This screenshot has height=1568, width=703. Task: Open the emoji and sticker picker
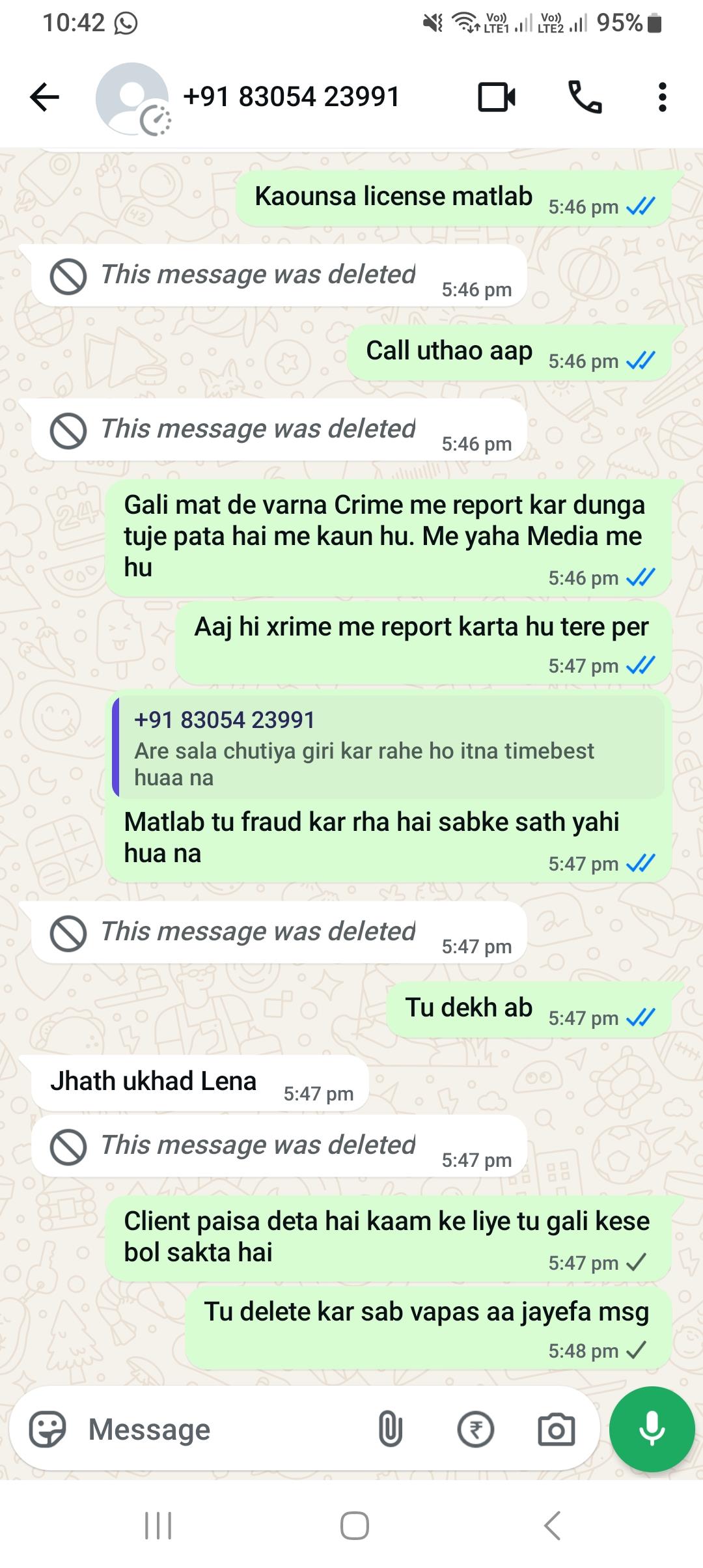click(x=48, y=1429)
